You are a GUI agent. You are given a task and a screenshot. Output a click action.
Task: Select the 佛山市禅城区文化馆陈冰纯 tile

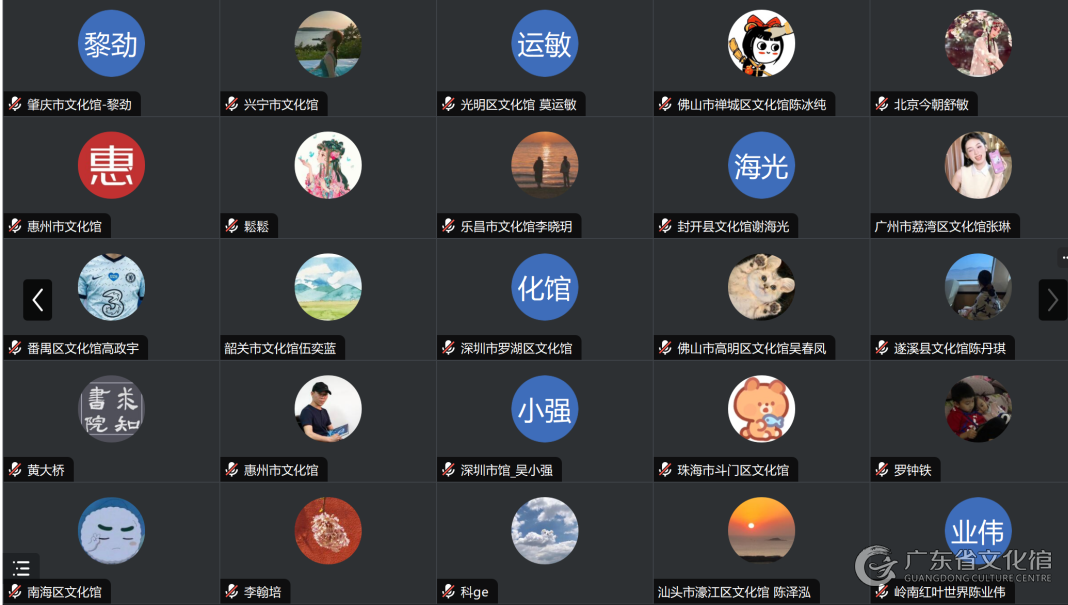tap(761, 45)
